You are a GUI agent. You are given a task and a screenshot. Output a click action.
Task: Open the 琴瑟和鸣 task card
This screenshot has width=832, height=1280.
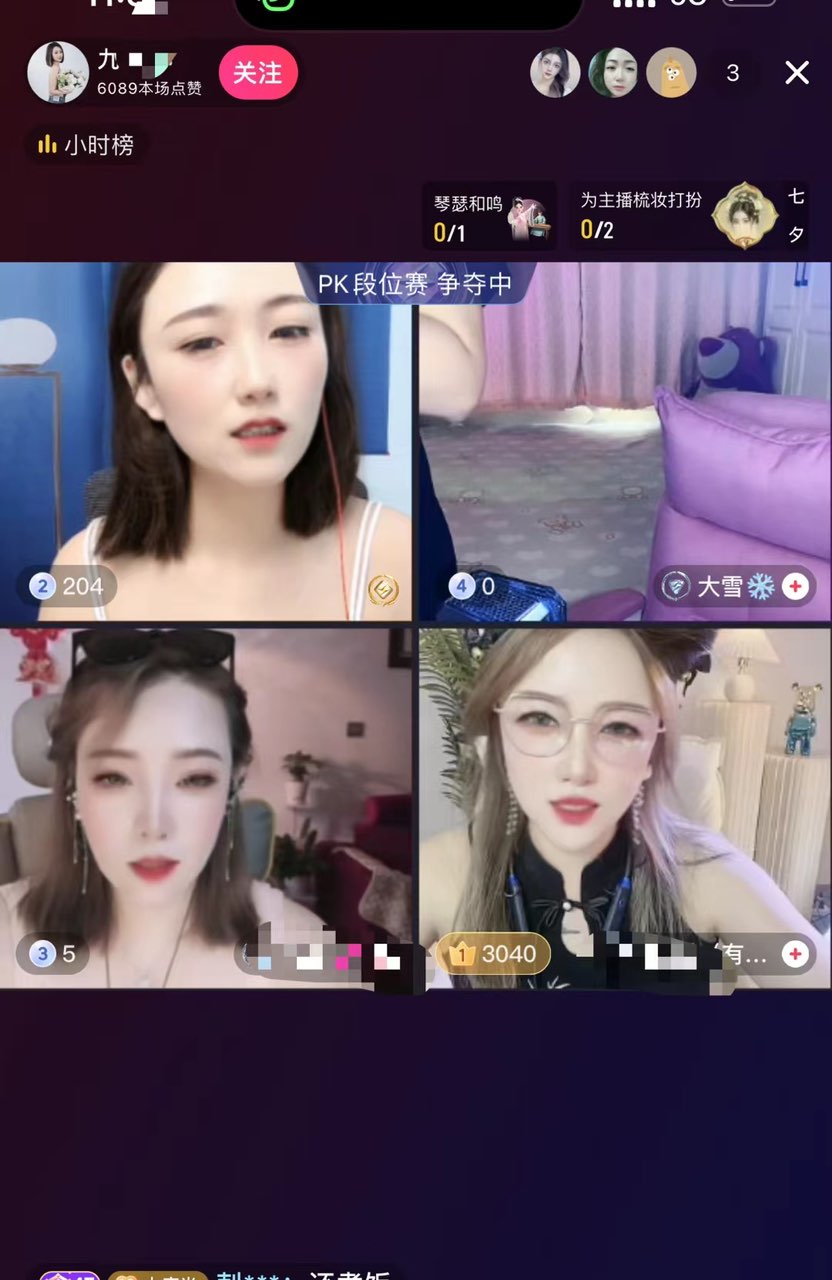[489, 216]
